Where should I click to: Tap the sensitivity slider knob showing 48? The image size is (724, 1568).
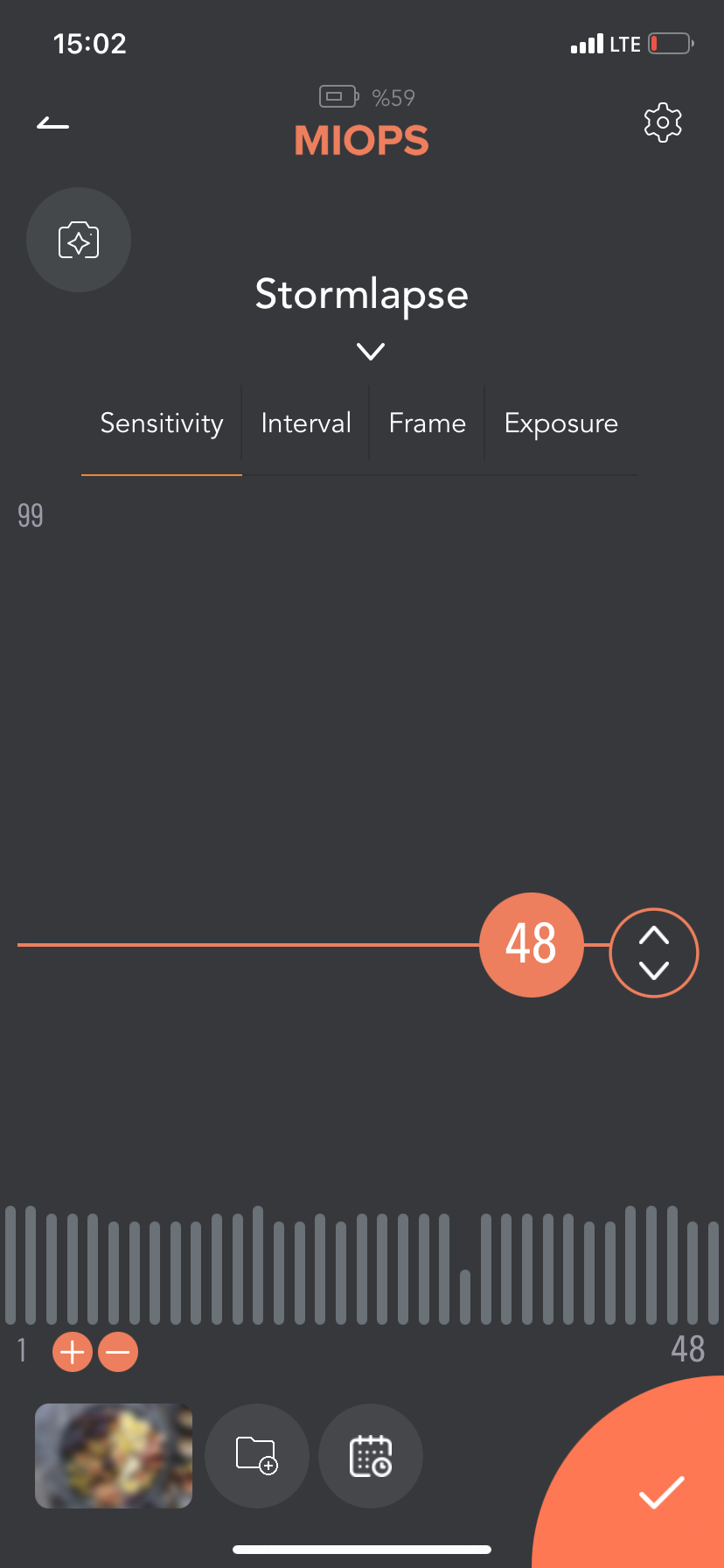(532, 945)
